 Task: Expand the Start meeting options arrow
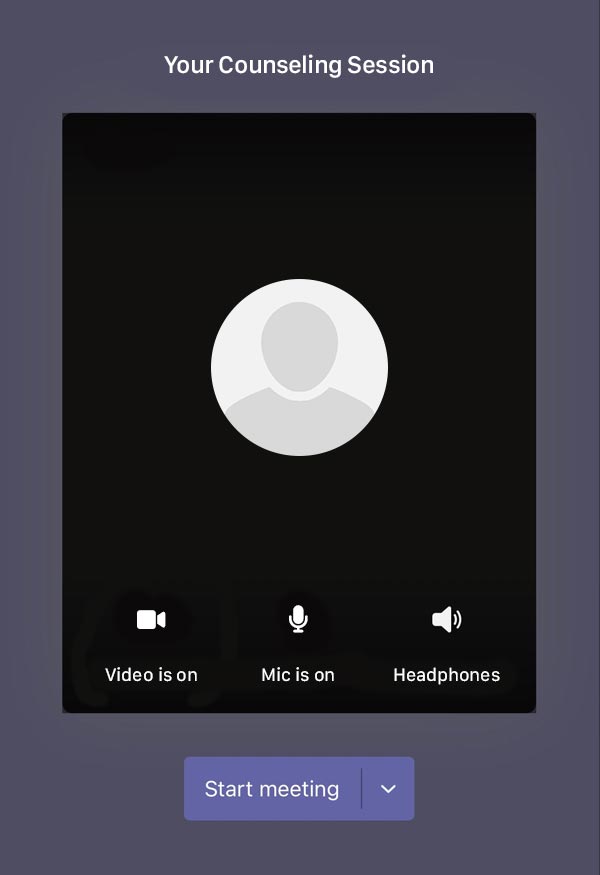388,789
